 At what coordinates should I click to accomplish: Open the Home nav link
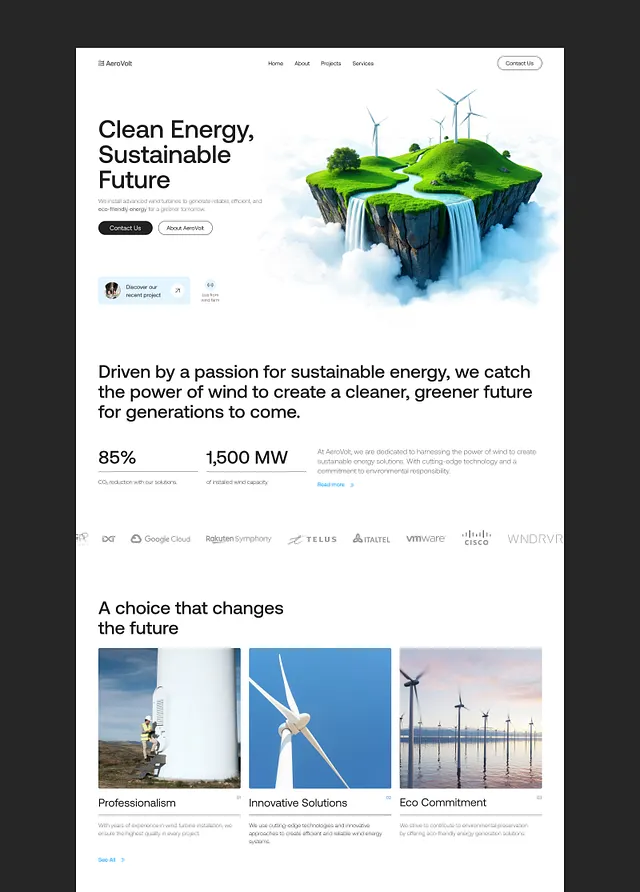275,64
